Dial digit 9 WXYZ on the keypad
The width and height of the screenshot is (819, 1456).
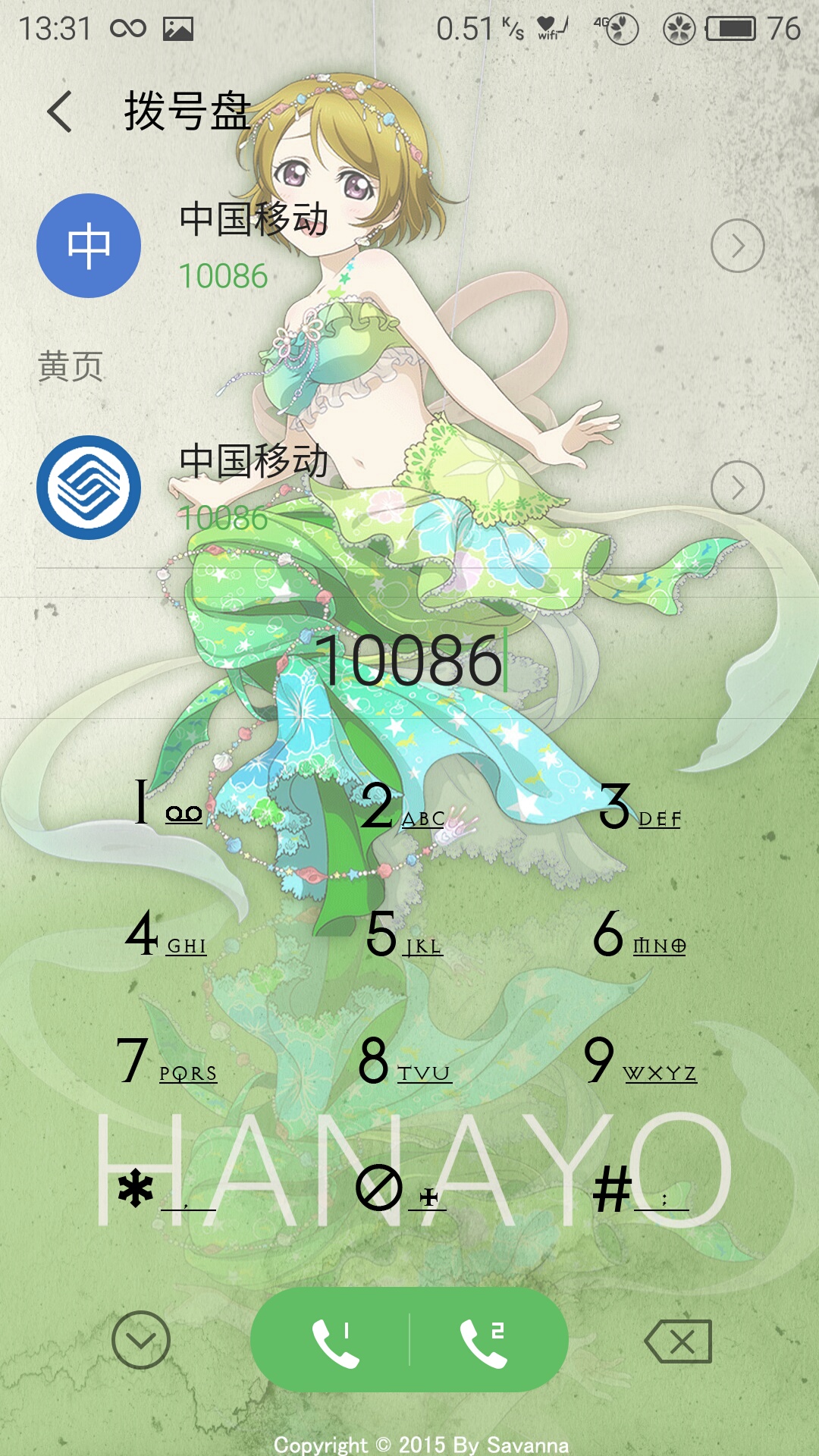click(640, 1060)
